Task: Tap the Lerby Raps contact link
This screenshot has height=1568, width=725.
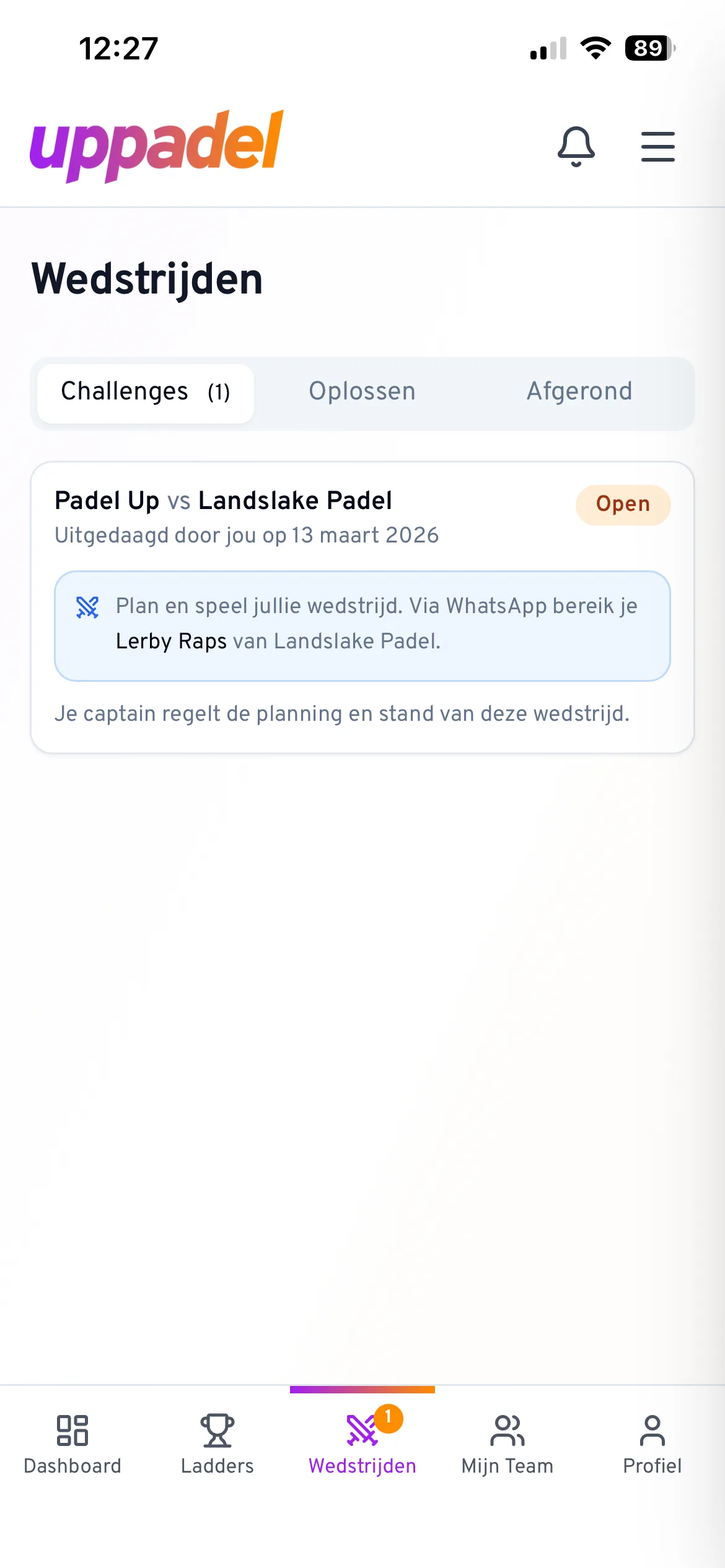Action: (171, 642)
